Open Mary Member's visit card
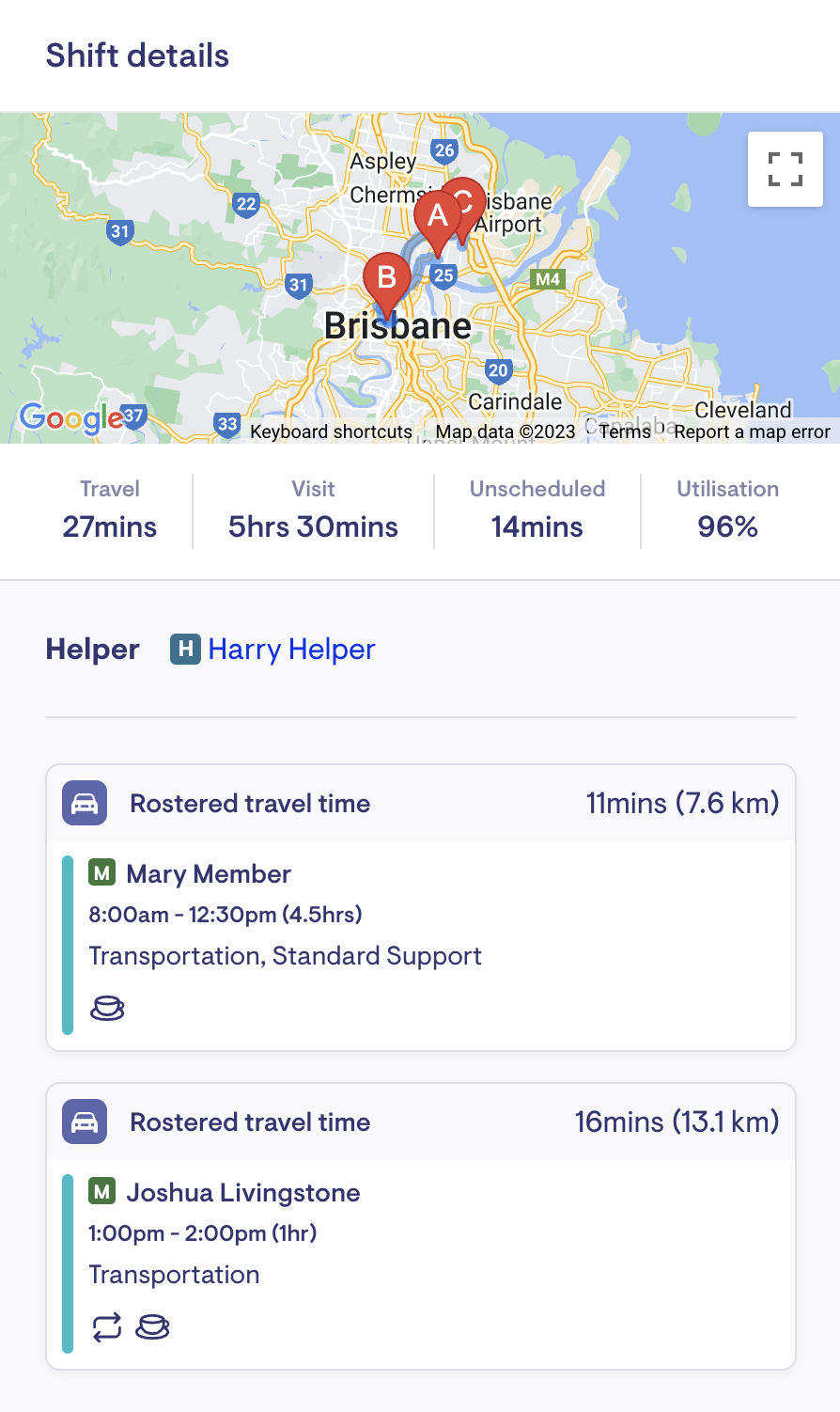 pos(421,945)
